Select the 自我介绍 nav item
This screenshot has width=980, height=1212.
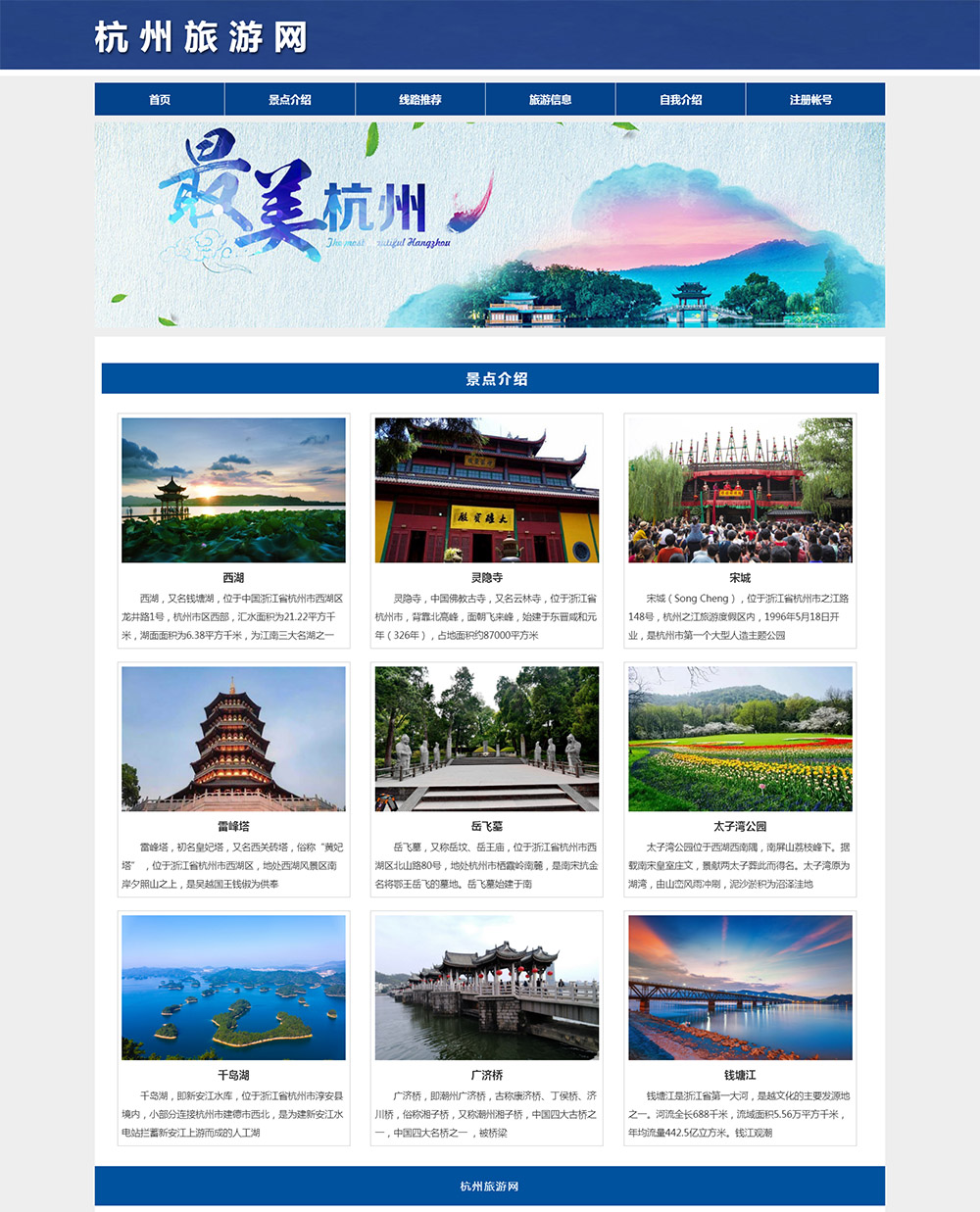(x=681, y=100)
